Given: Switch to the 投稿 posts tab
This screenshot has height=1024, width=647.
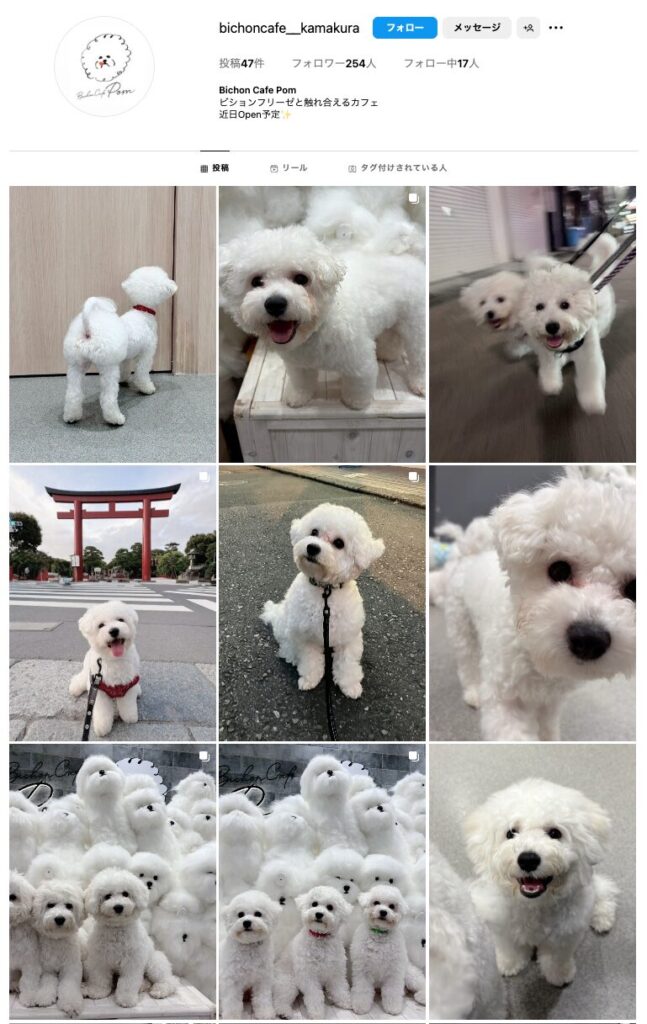Looking at the screenshot, I should pos(215,168).
